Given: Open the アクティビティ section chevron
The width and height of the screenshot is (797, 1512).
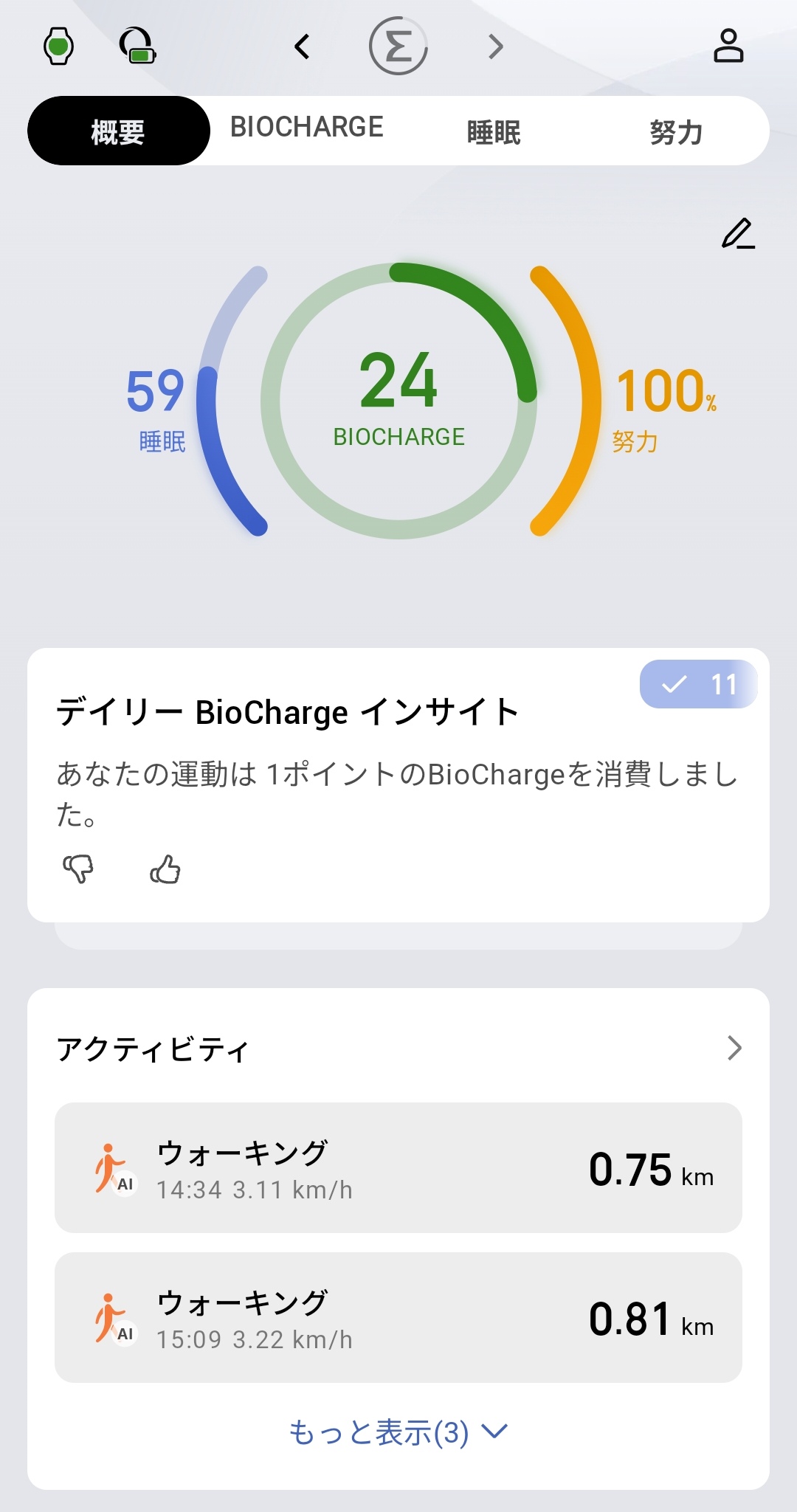Looking at the screenshot, I should pyautogui.click(x=734, y=1048).
